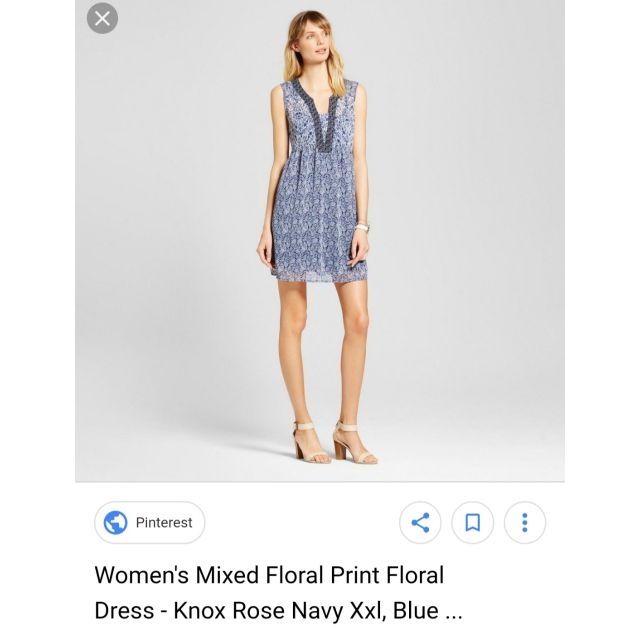
Task: Save image to collections bookmark
Action: [x=473, y=522]
